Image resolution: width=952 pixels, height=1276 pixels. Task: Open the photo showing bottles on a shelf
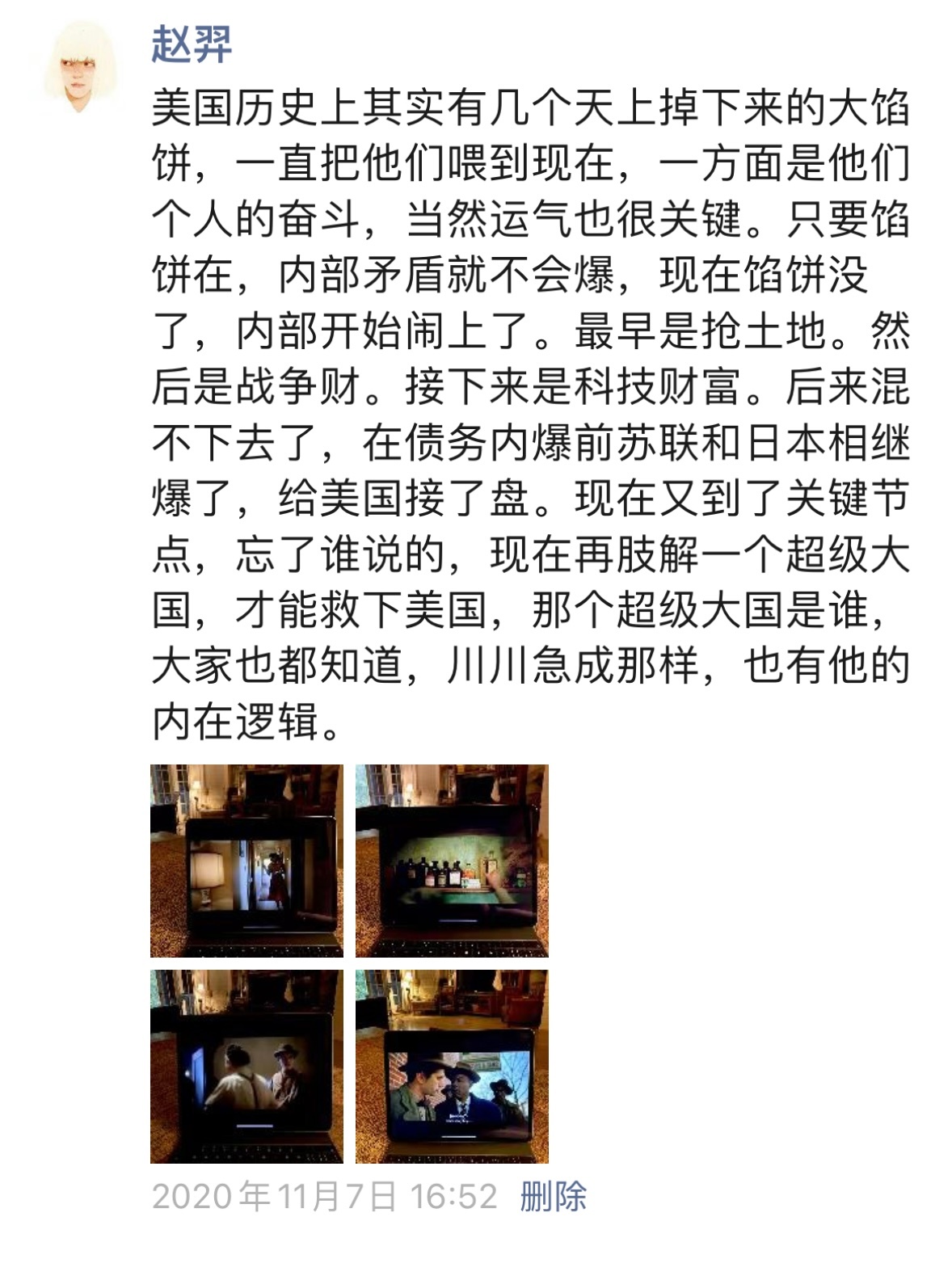[452, 861]
